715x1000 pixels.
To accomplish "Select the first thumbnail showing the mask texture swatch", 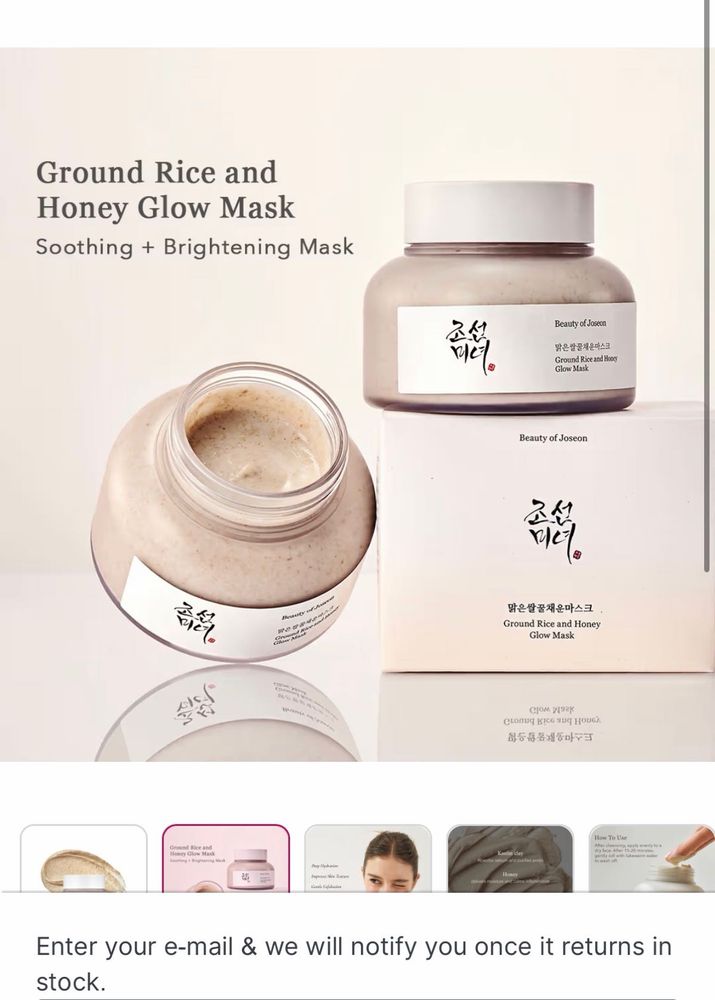I will coord(84,858).
